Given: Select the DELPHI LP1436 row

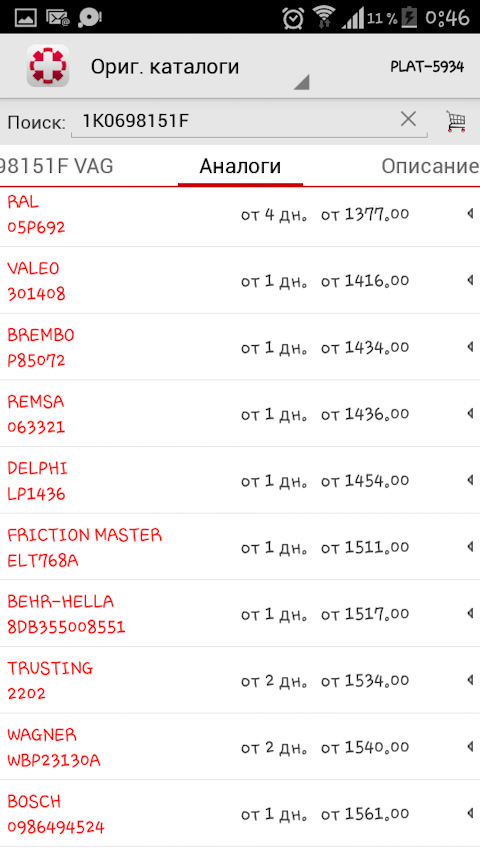Looking at the screenshot, I should tap(240, 480).
